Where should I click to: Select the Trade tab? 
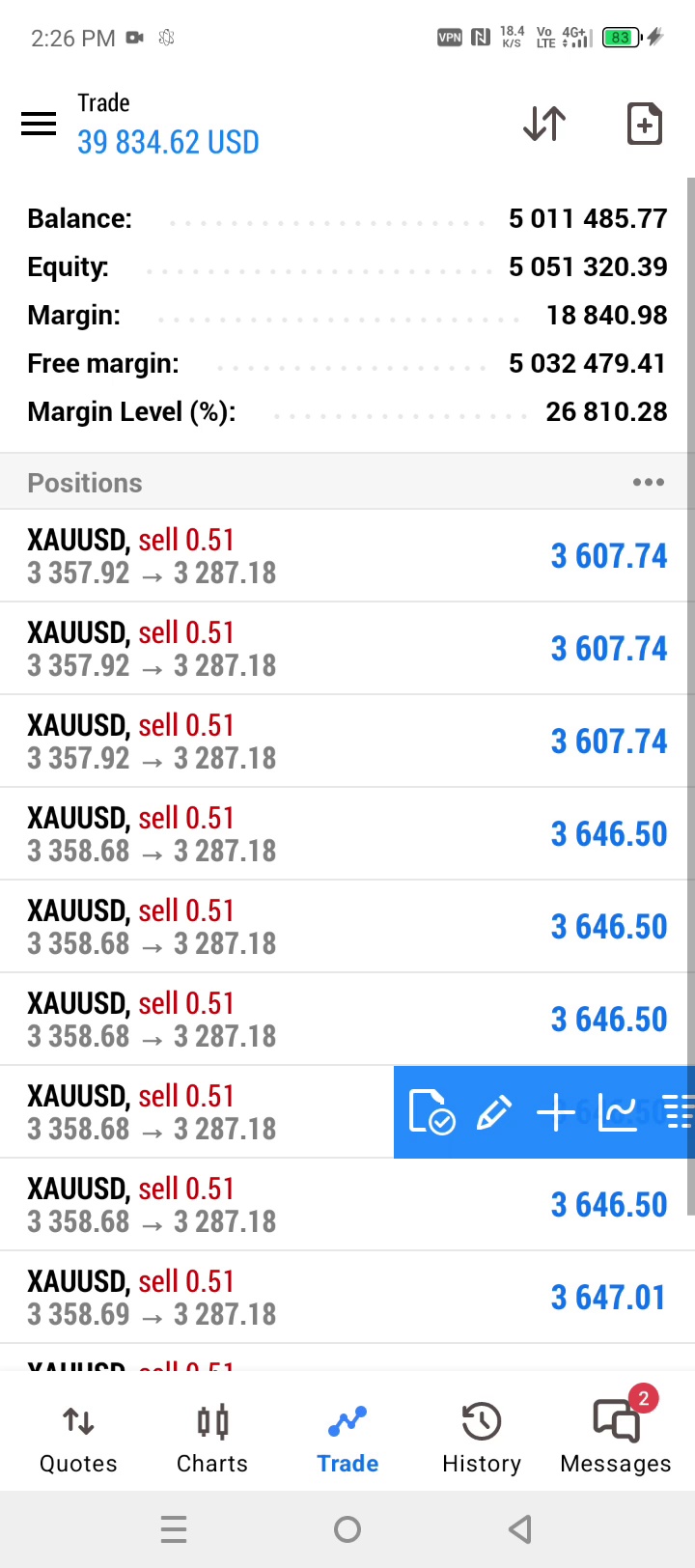tap(347, 1439)
